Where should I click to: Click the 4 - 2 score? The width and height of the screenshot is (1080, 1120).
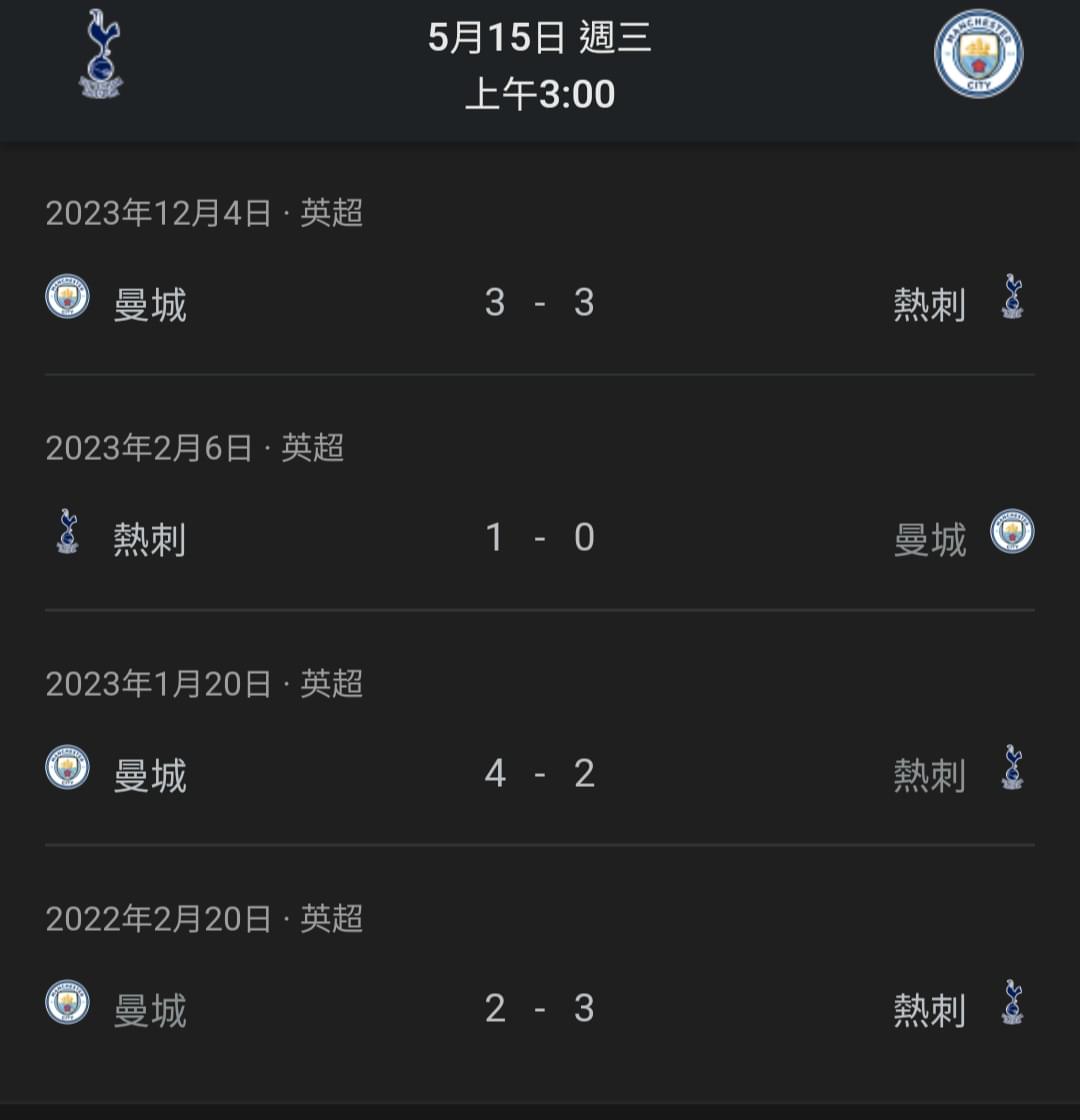tap(540, 773)
